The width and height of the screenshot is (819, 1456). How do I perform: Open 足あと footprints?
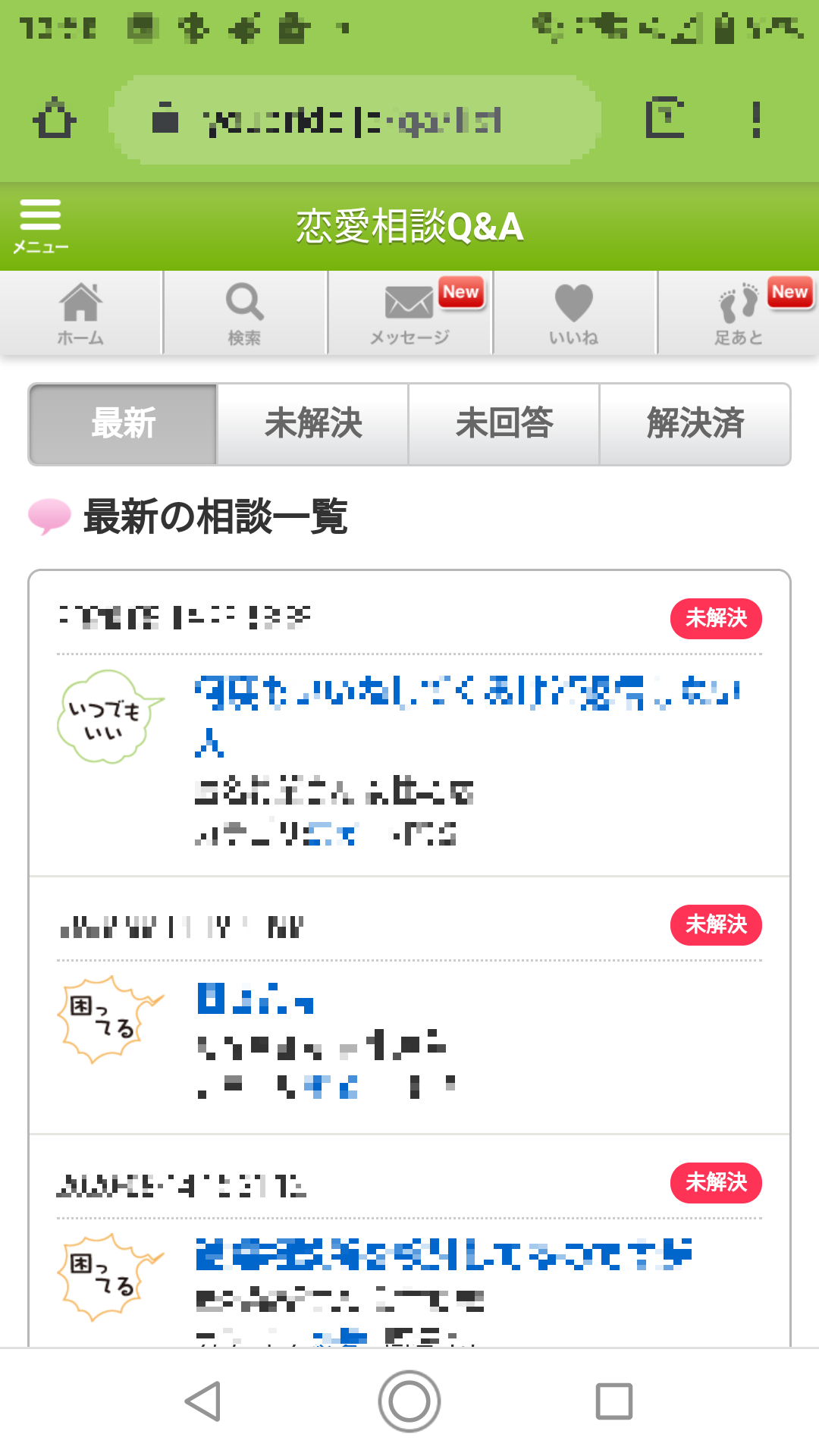tap(739, 313)
